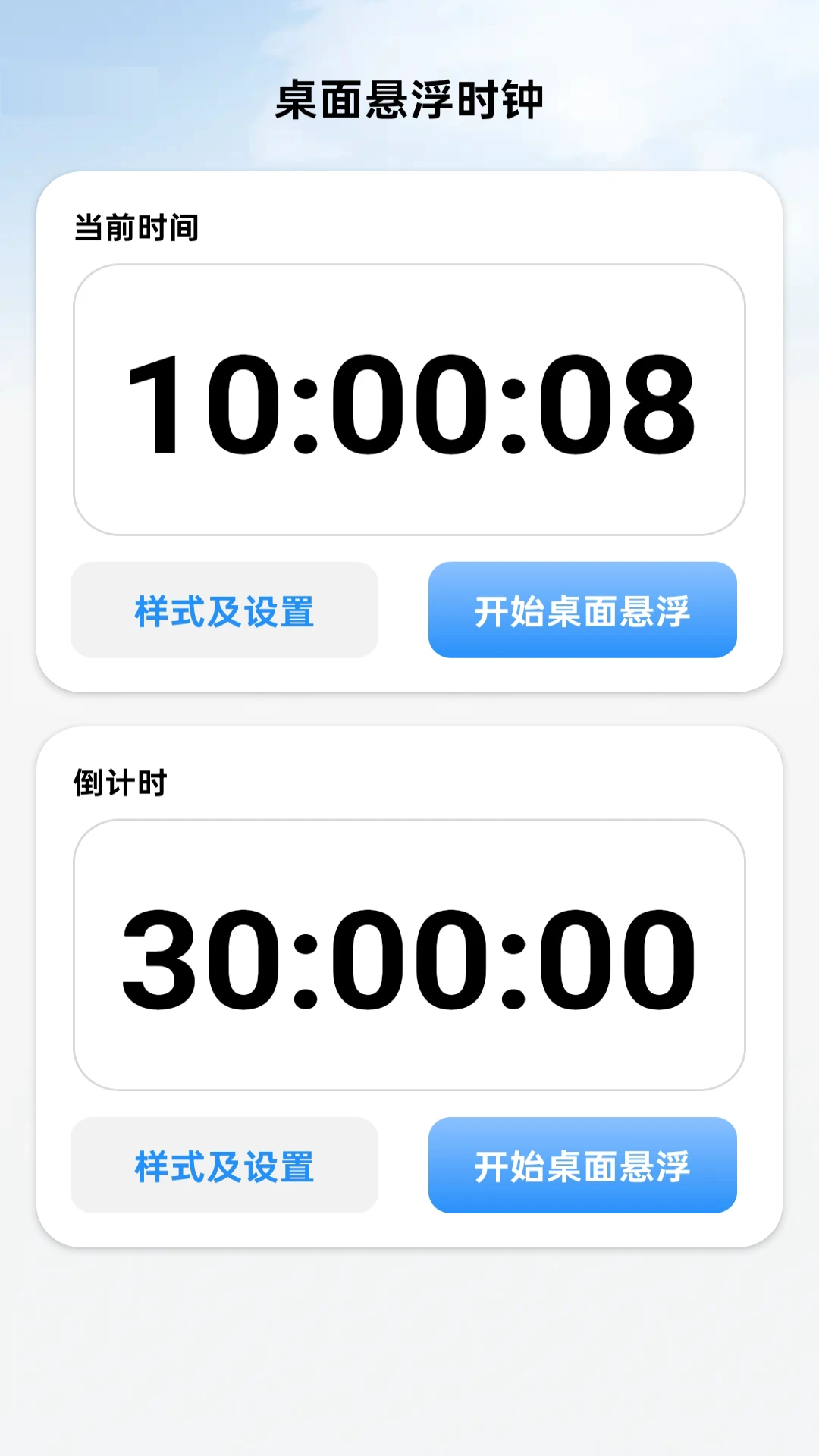Tap 开始桌面悬浮 for current time clock
Screen dimensions: 819x1456
(x=582, y=610)
